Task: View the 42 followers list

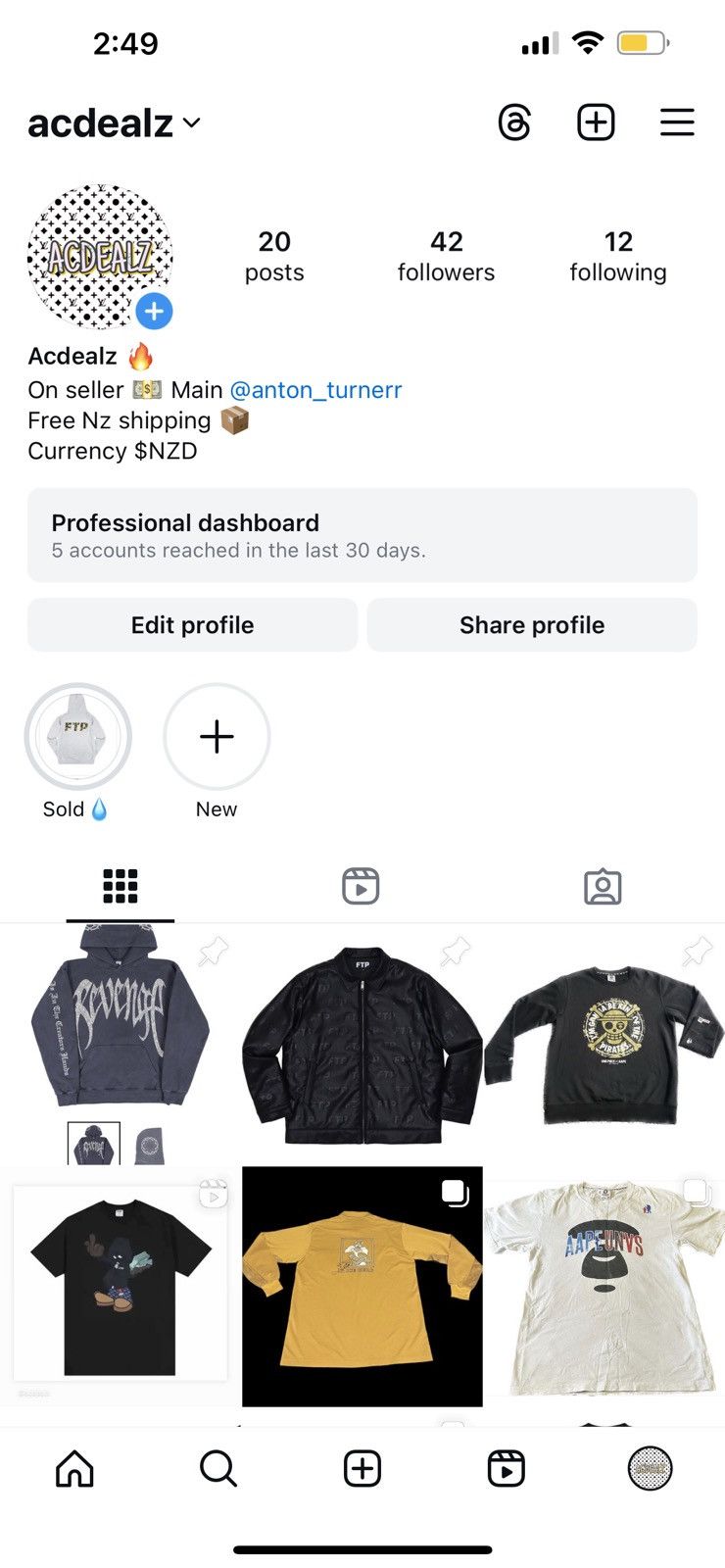Action: [x=446, y=256]
